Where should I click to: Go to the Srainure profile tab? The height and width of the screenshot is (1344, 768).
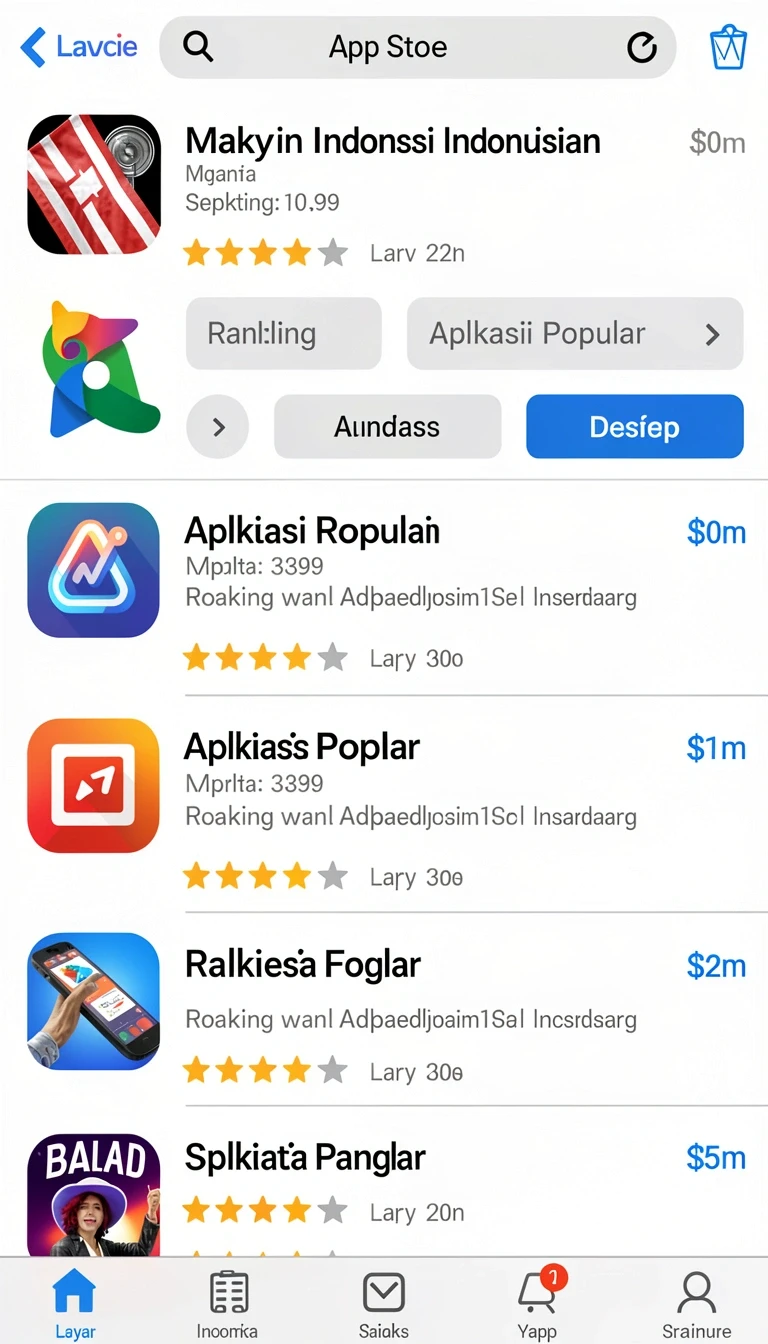(x=696, y=1303)
